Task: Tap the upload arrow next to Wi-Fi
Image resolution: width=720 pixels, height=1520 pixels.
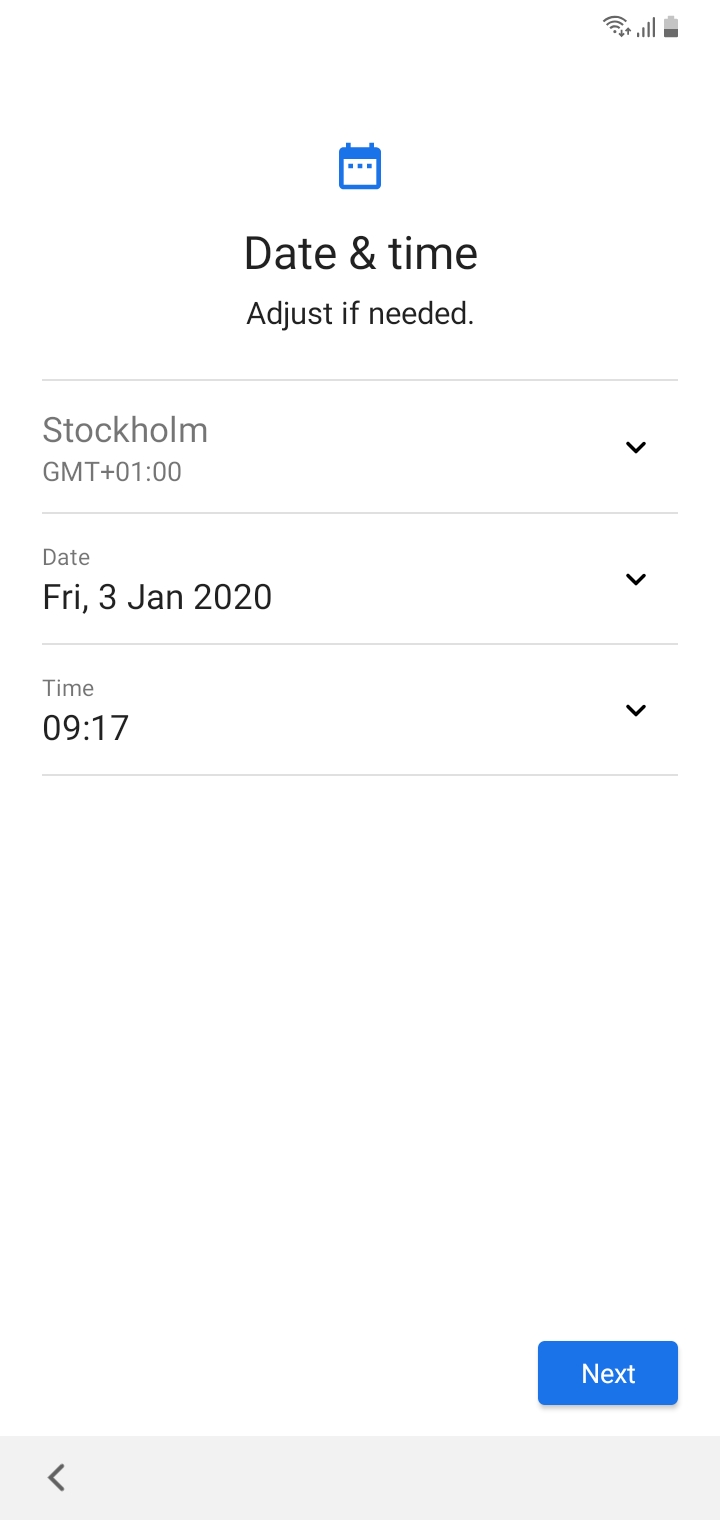Action: click(627, 34)
